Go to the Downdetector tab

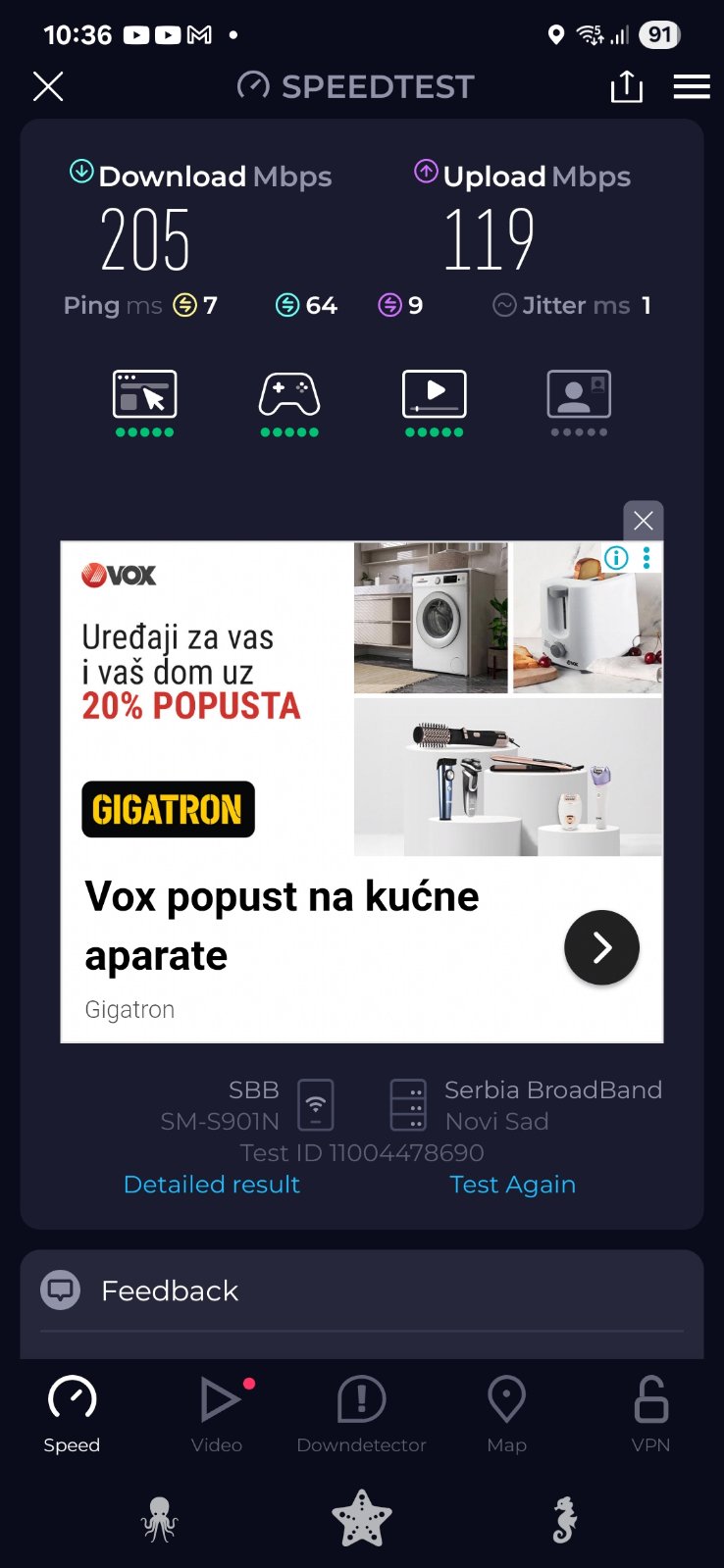click(361, 1413)
